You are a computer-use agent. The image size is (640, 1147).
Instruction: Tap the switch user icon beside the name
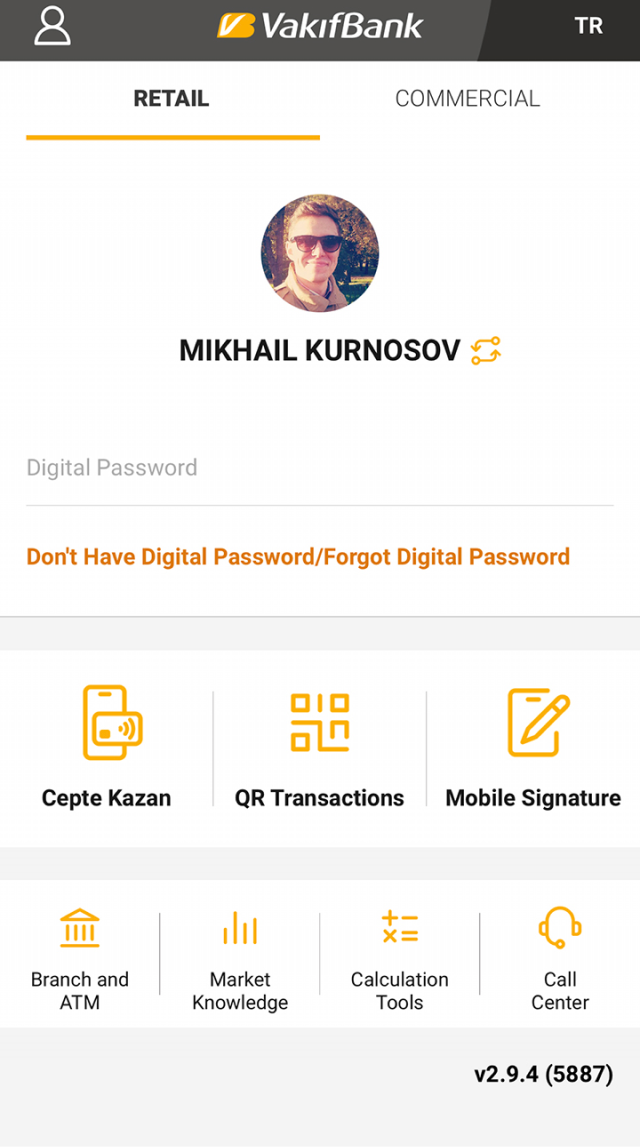coord(486,350)
